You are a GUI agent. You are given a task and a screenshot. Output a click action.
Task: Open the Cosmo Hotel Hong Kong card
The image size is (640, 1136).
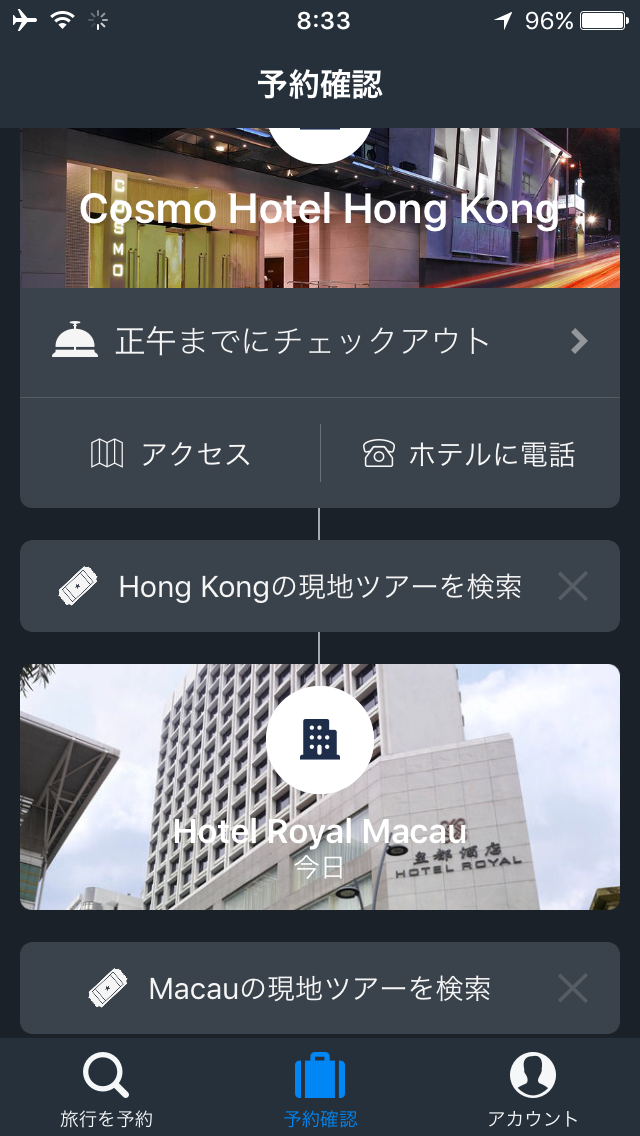320,209
